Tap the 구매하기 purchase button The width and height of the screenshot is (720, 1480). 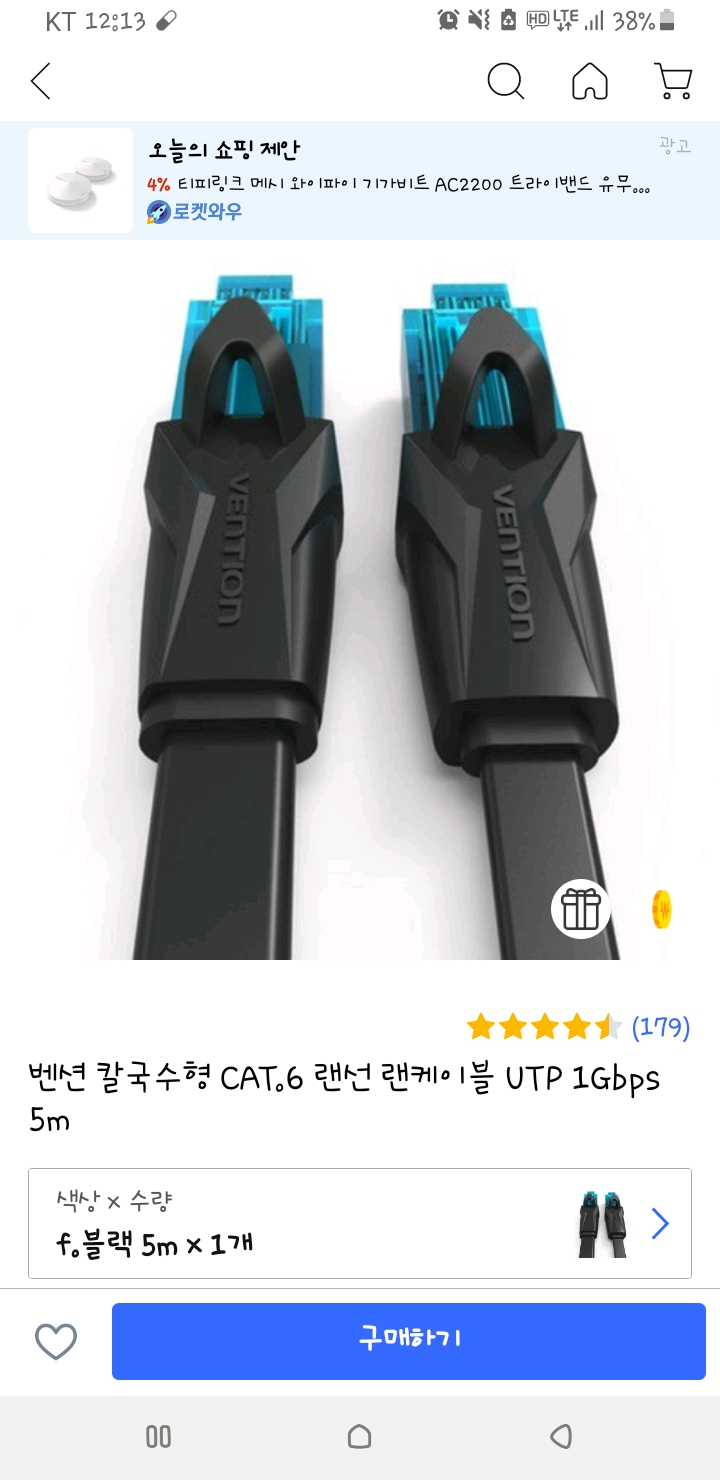[x=409, y=1341]
